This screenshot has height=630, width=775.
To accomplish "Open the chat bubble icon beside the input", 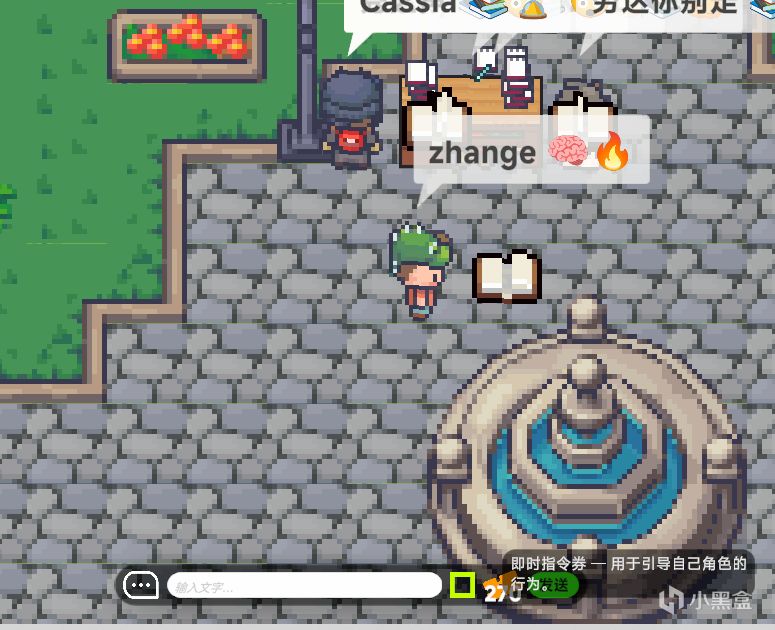I will pyautogui.click(x=141, y=585).
